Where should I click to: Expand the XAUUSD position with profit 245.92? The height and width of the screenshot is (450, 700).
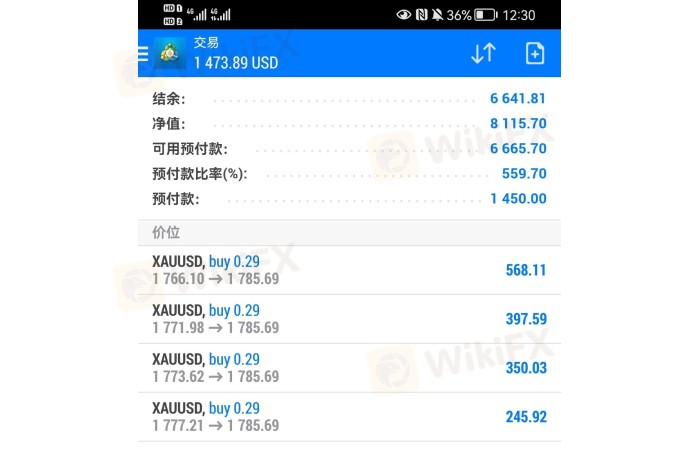[349, 417]
